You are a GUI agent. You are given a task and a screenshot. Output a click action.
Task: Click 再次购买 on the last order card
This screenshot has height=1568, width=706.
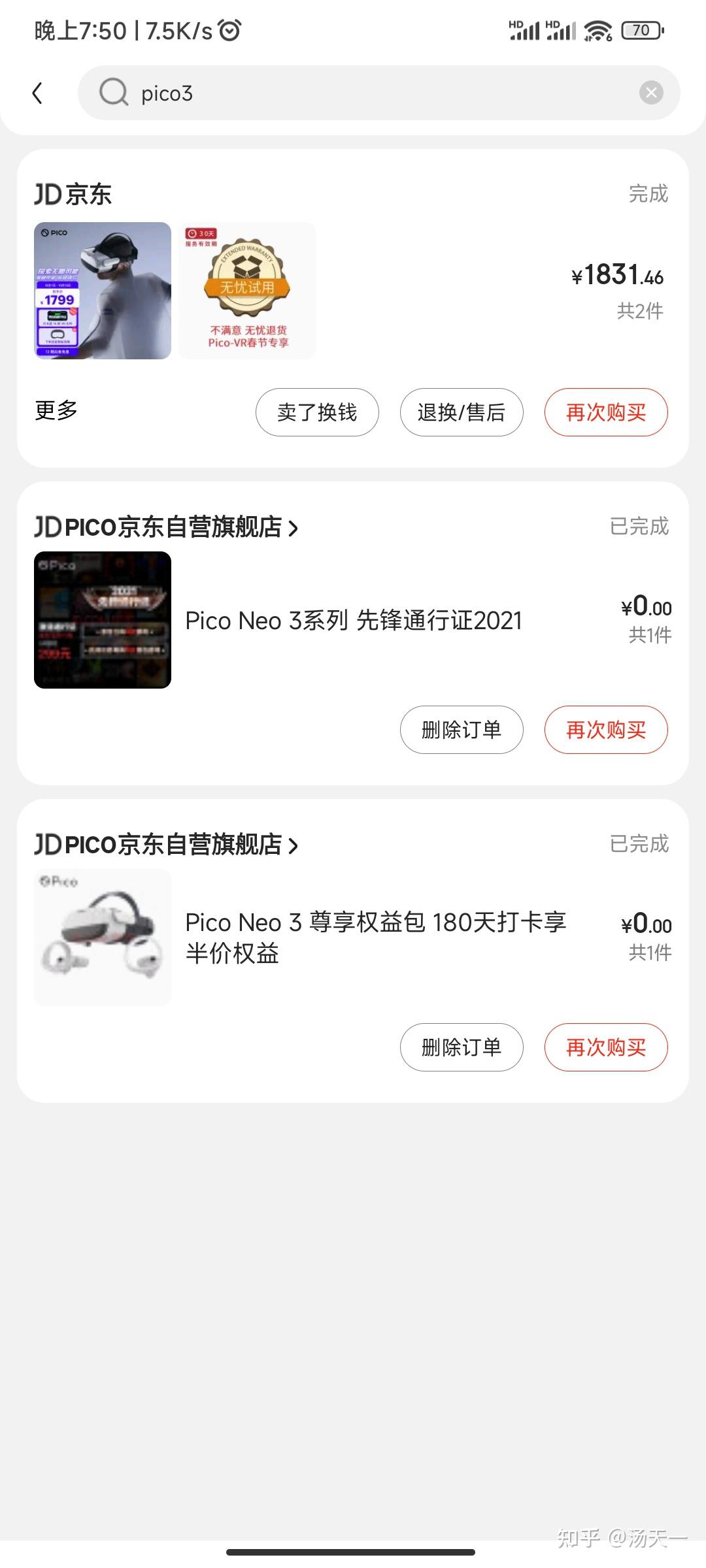pos(607,1047)
